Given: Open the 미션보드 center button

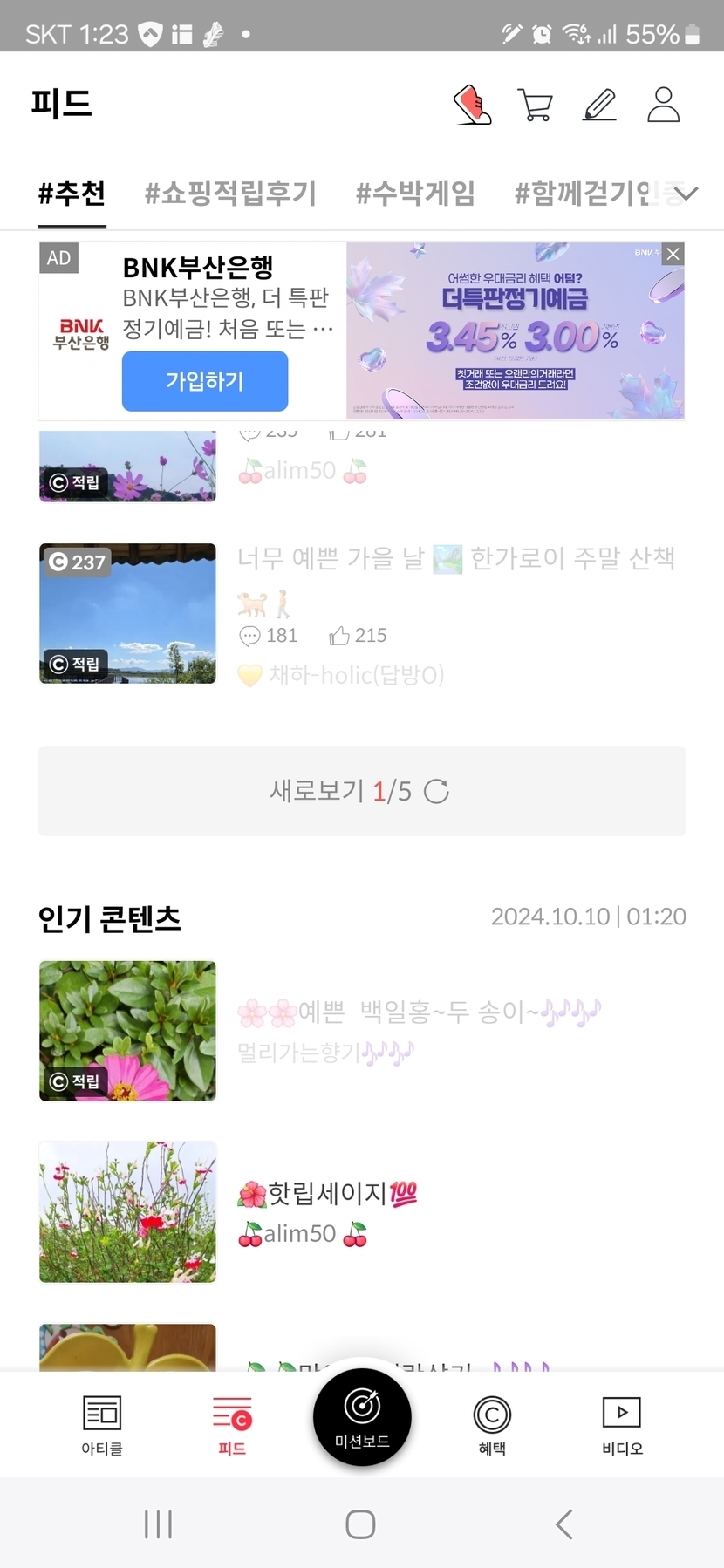Looking at the screenshot, I should click(362, 1416).
